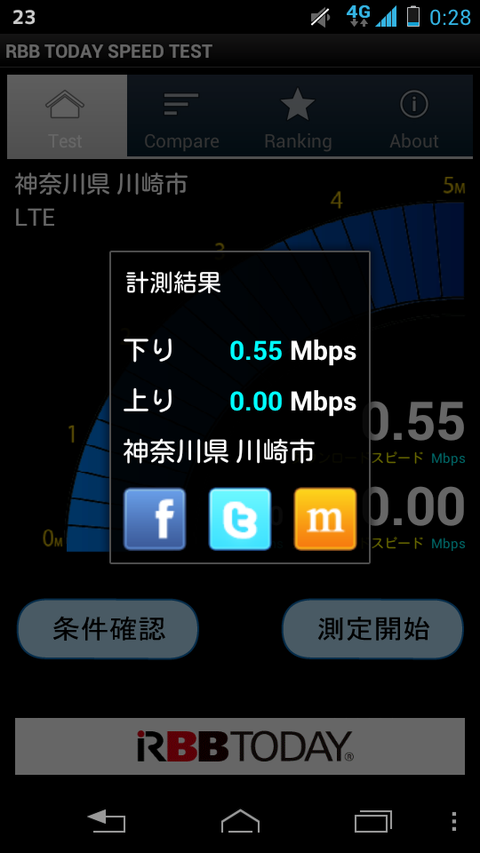The height and width of the screenshot is (853, 480).
Task: Share the result on Facebook
Action: (x=155, y=519)
